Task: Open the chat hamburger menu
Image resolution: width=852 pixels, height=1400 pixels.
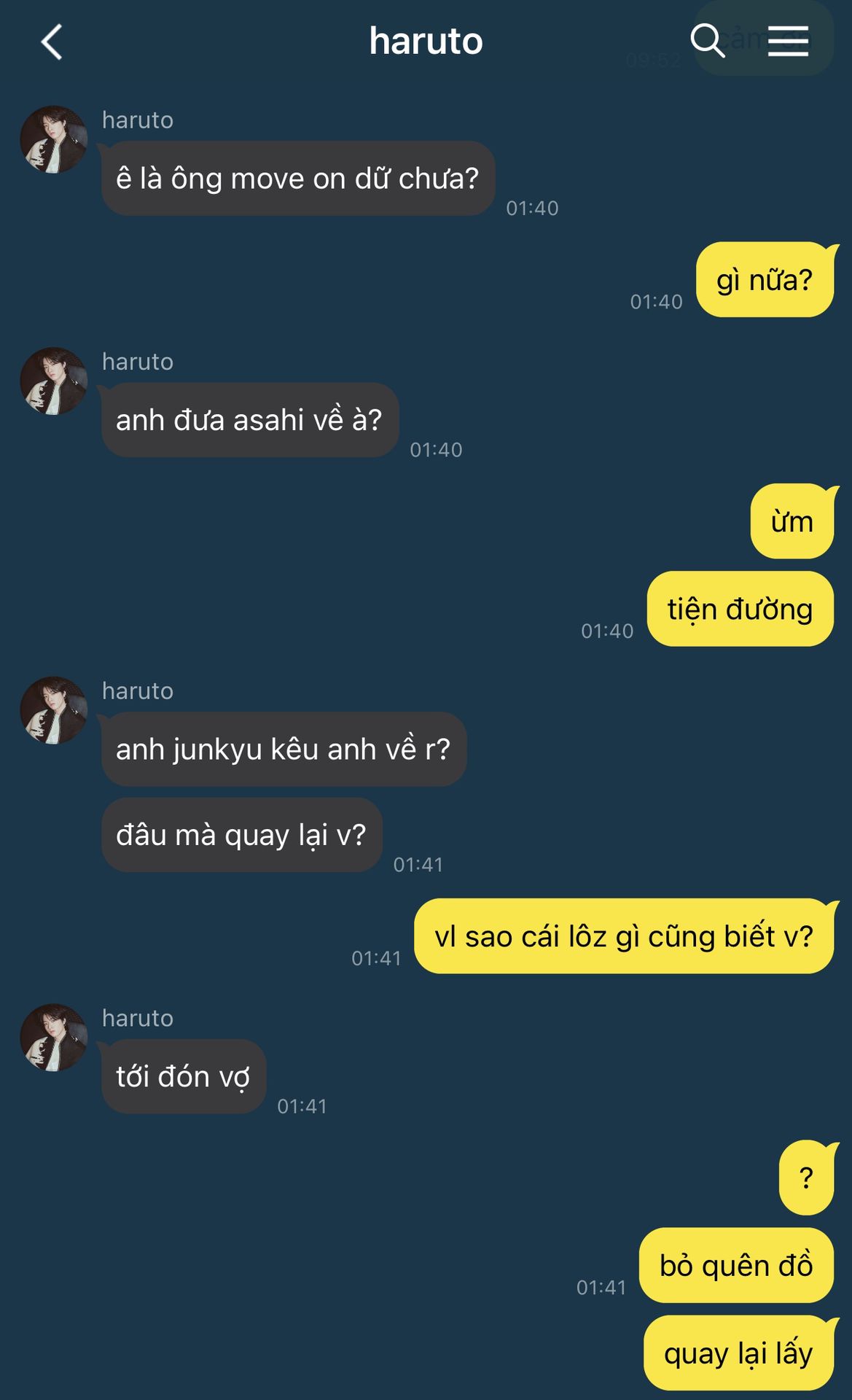Action: point(788,40)
